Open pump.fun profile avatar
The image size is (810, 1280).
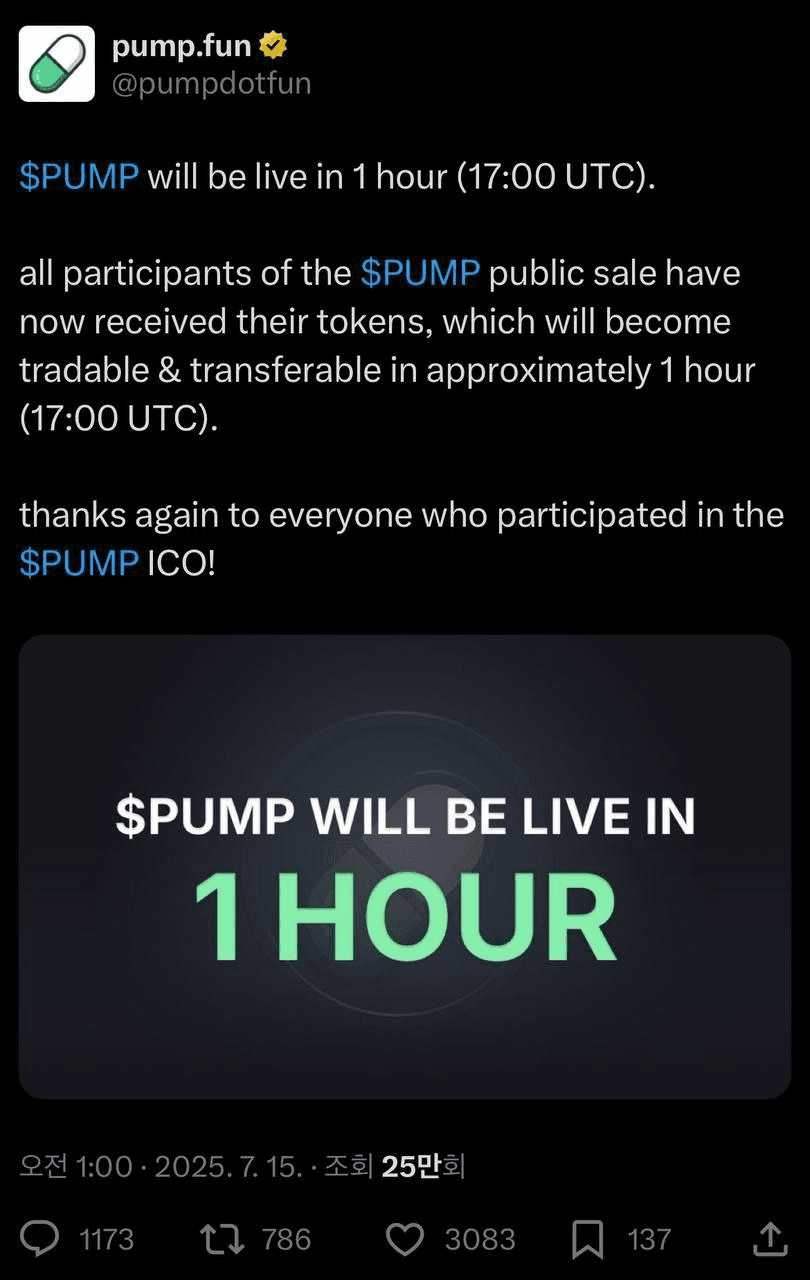[x=56, y=65]
